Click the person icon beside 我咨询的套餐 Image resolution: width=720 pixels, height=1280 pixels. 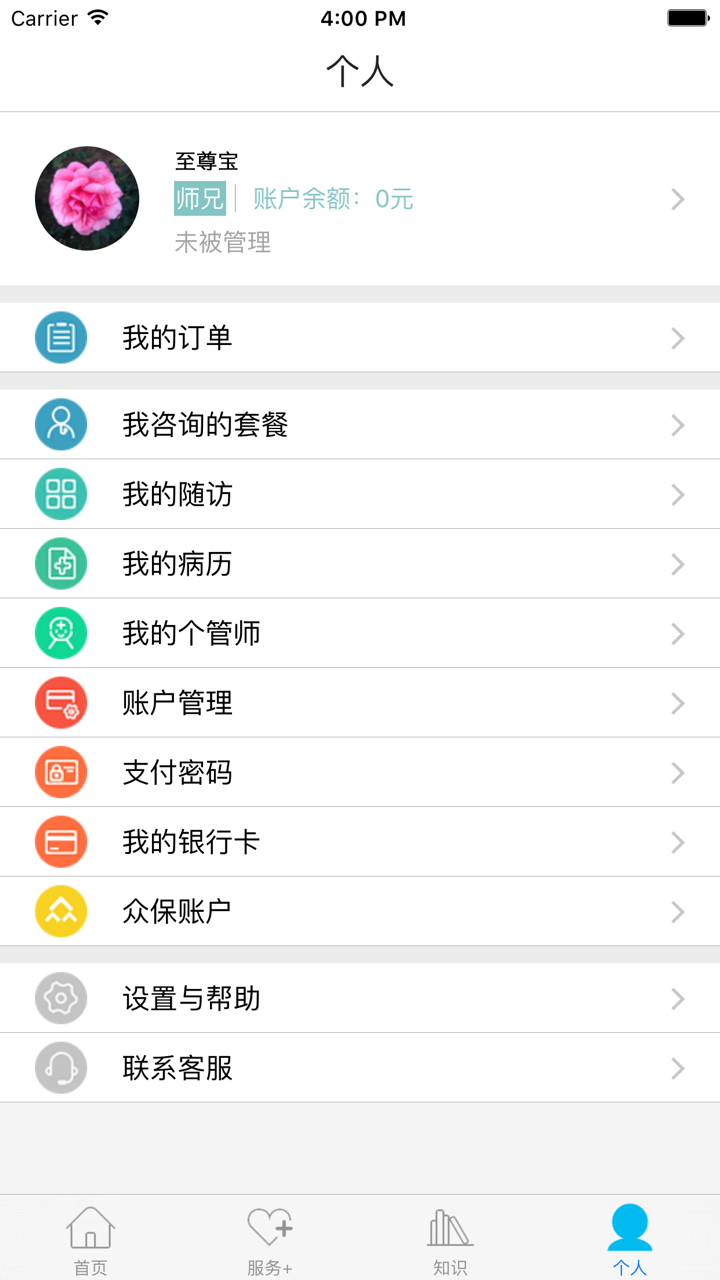pos(60,424)
